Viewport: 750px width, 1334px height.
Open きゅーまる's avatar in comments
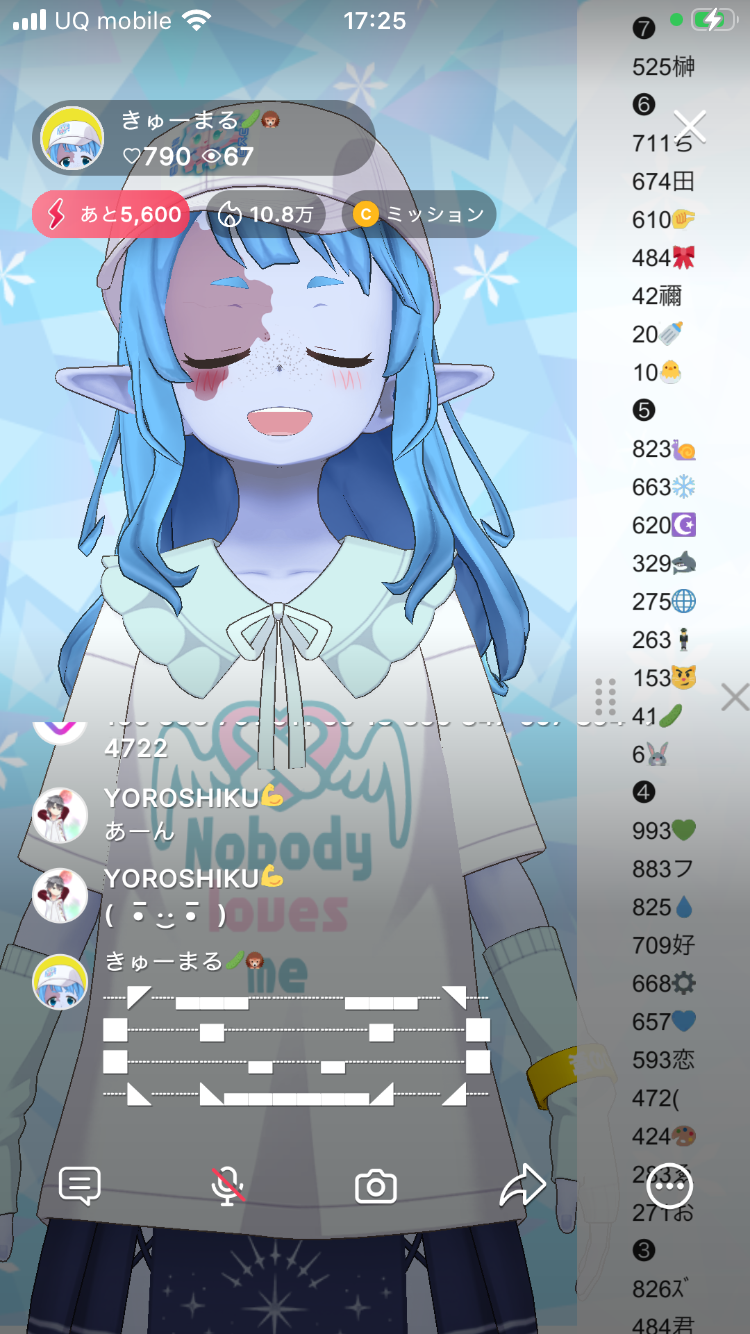pos(60,981)
